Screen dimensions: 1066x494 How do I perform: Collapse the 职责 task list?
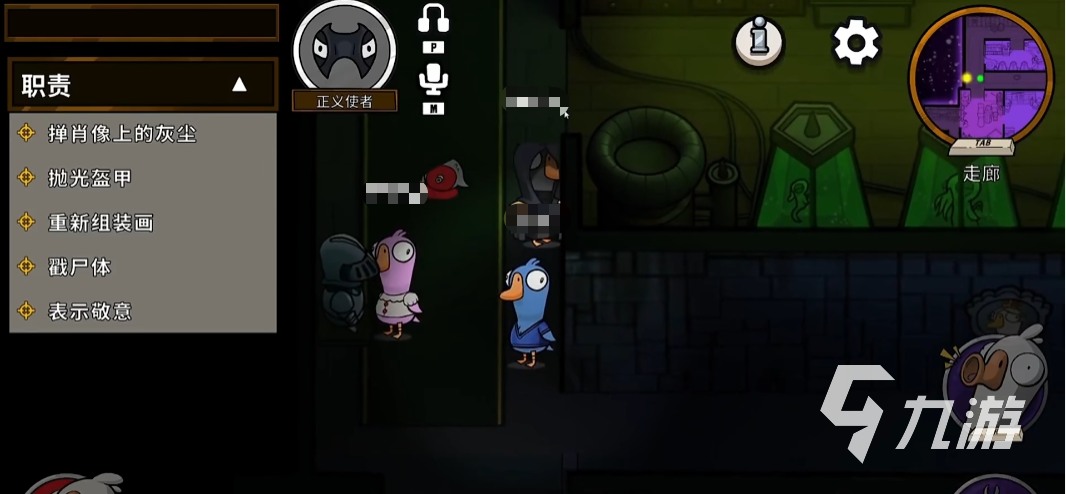[239, 85]
